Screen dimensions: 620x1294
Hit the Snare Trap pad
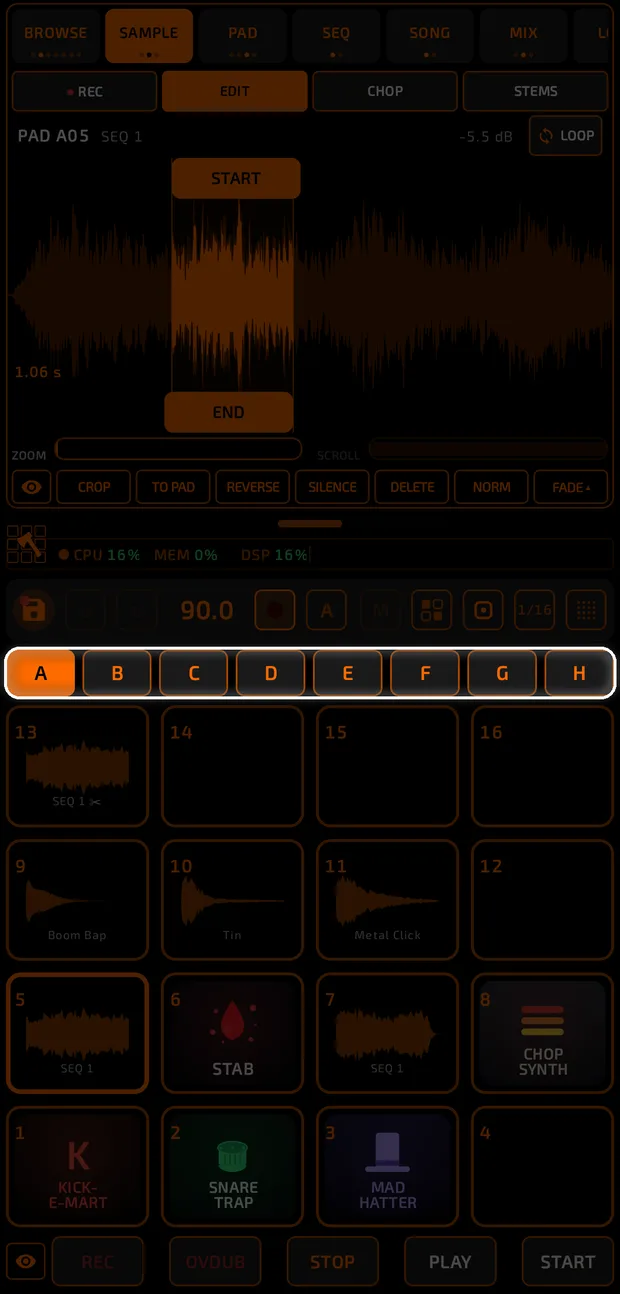click(232, 1166)
